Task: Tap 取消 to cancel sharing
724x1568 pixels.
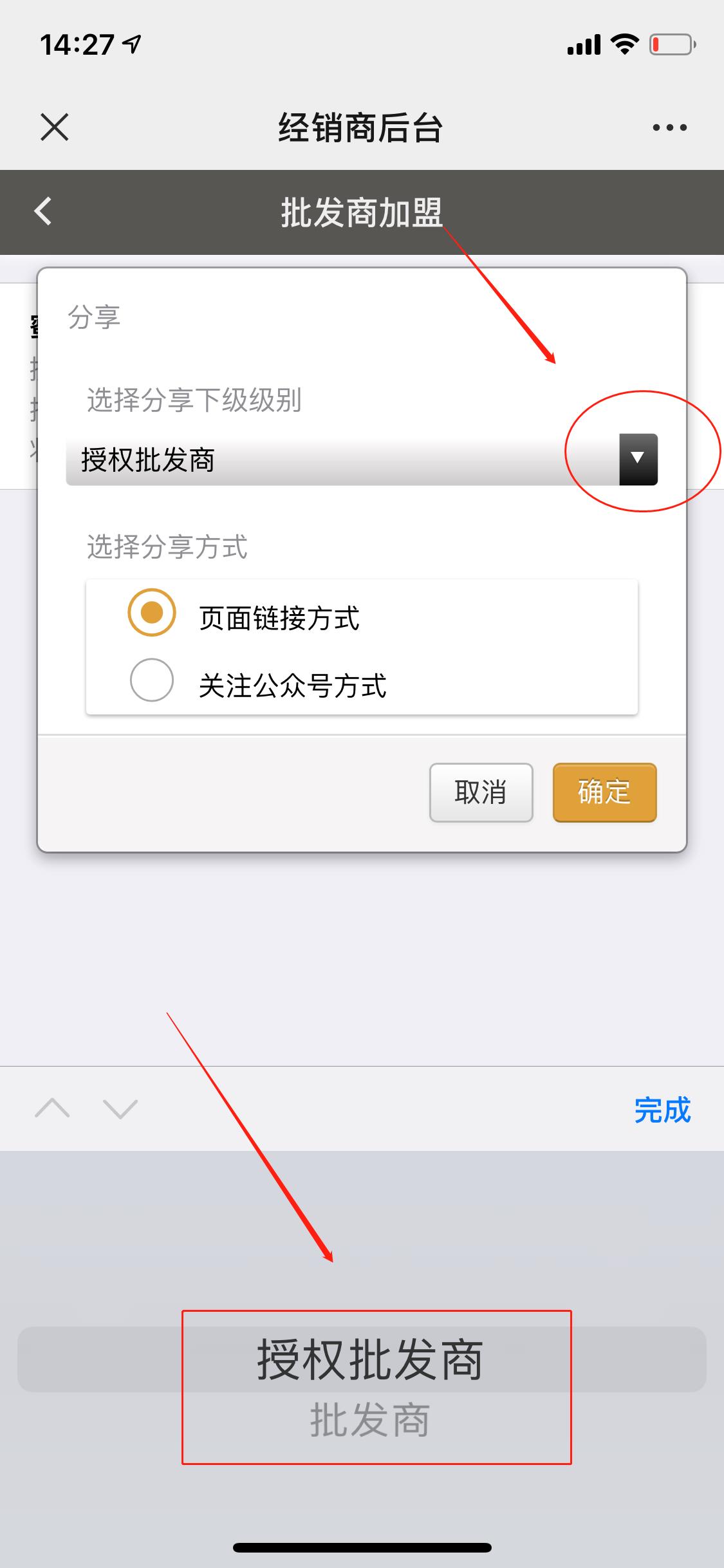Action: click(x=481, y=792)
